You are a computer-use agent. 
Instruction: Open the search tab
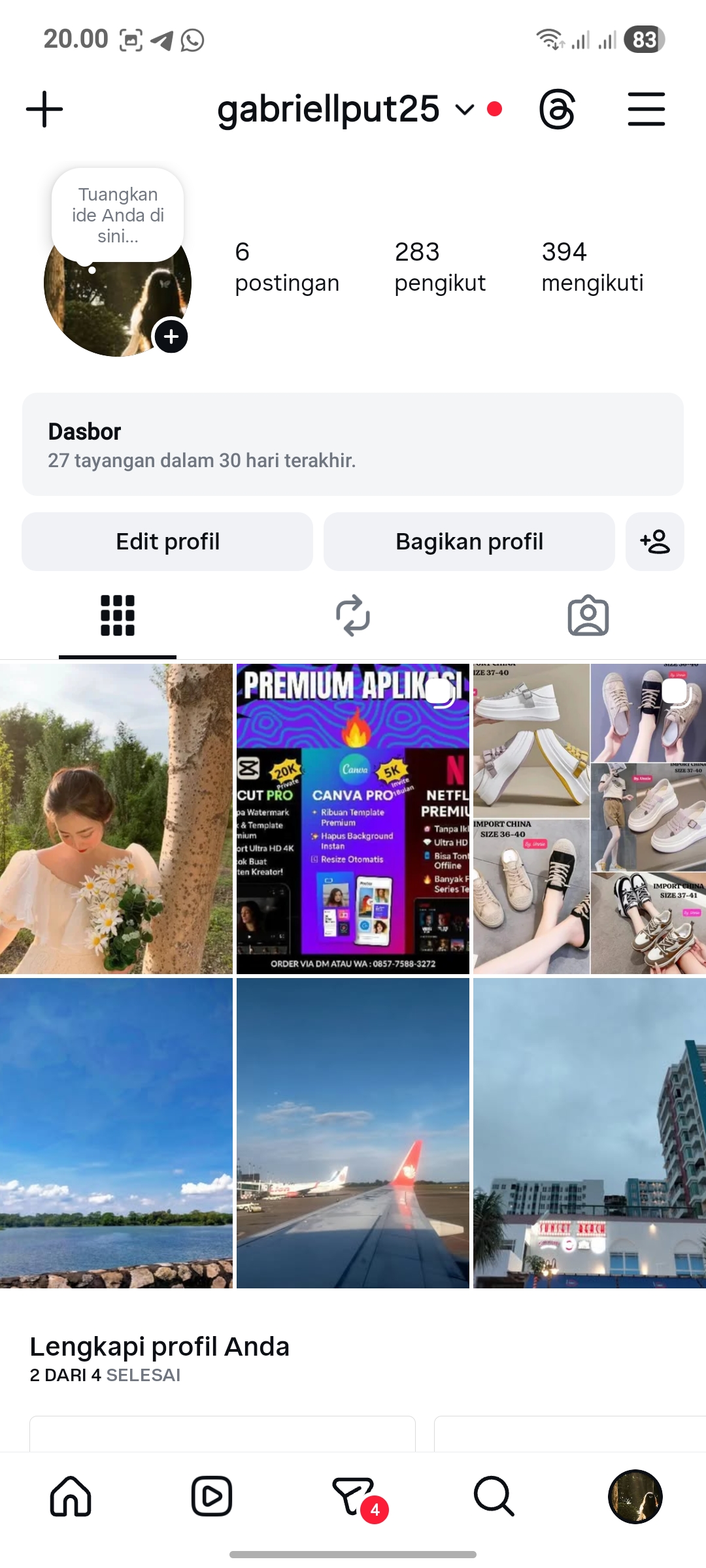pos(494,1496)
